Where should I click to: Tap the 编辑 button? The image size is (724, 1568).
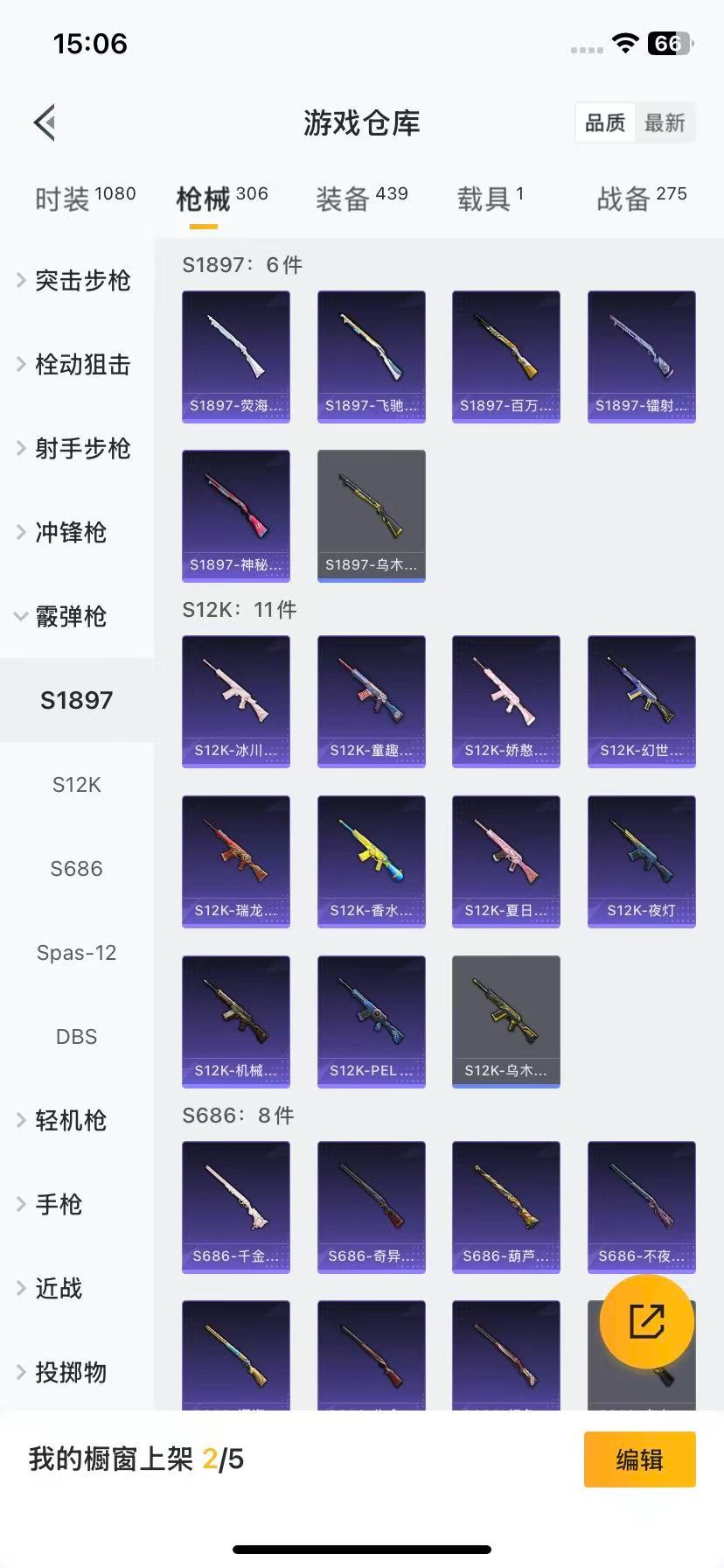pos(639,1459)
